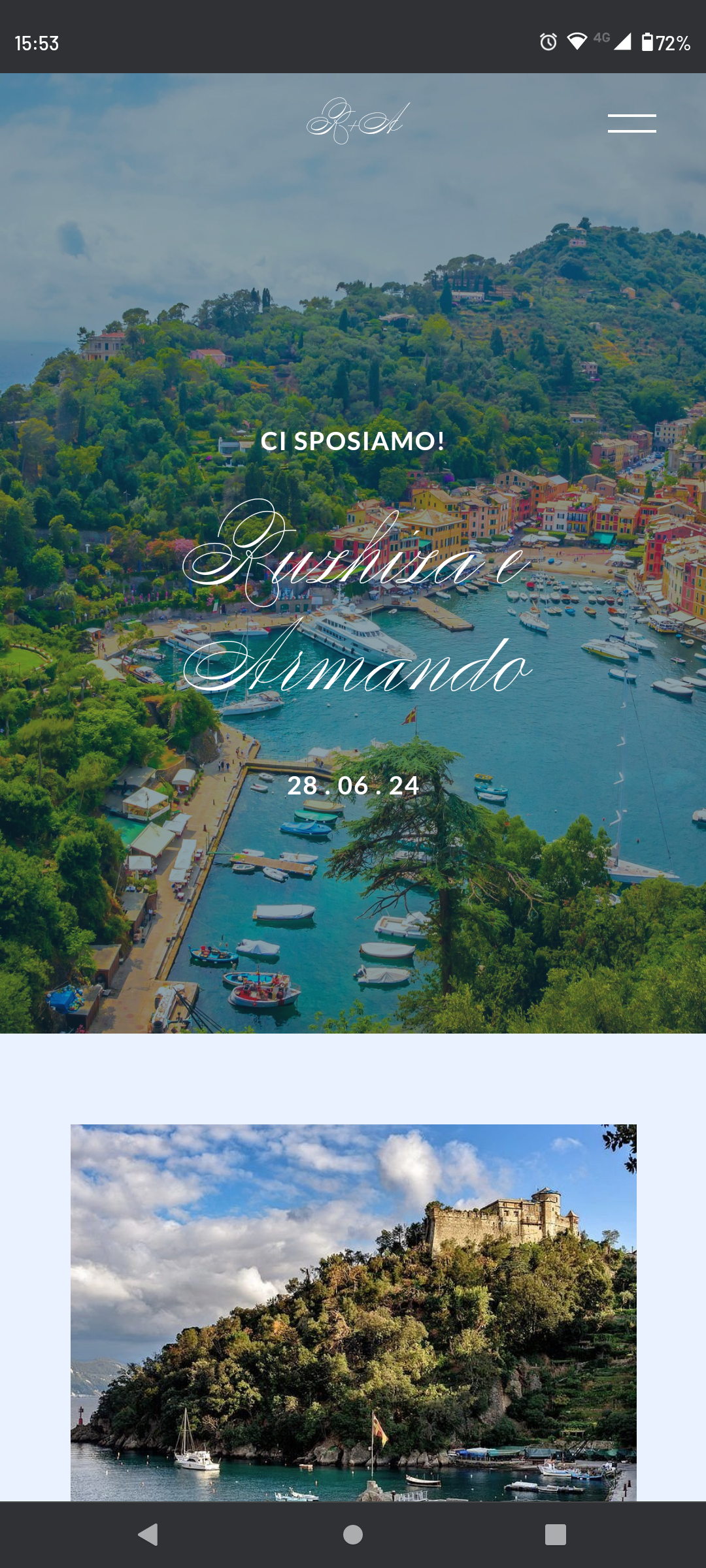Go back with the system back button
Screen dimensions: 706x1568
148,1534
